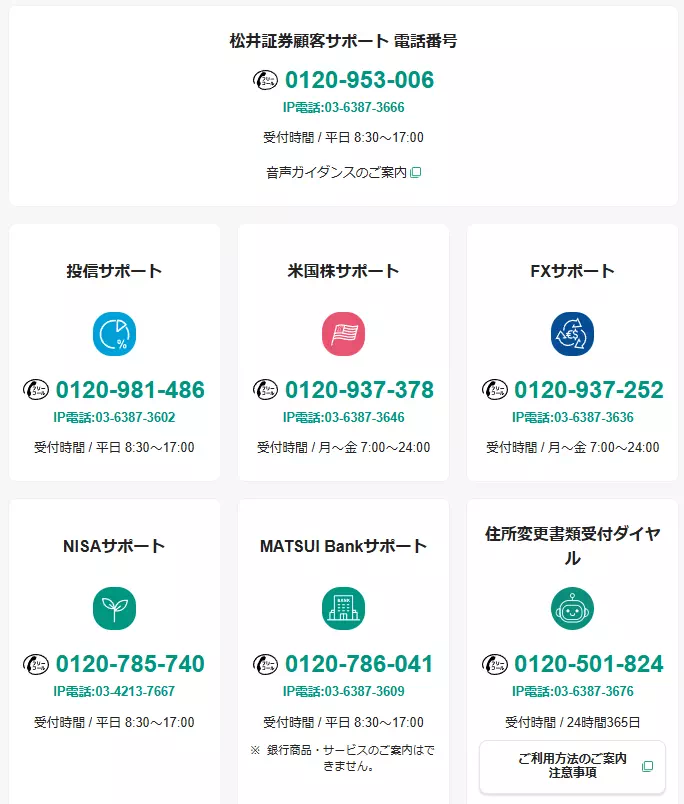Call NISAサポート at 0120-785-740

129,664
